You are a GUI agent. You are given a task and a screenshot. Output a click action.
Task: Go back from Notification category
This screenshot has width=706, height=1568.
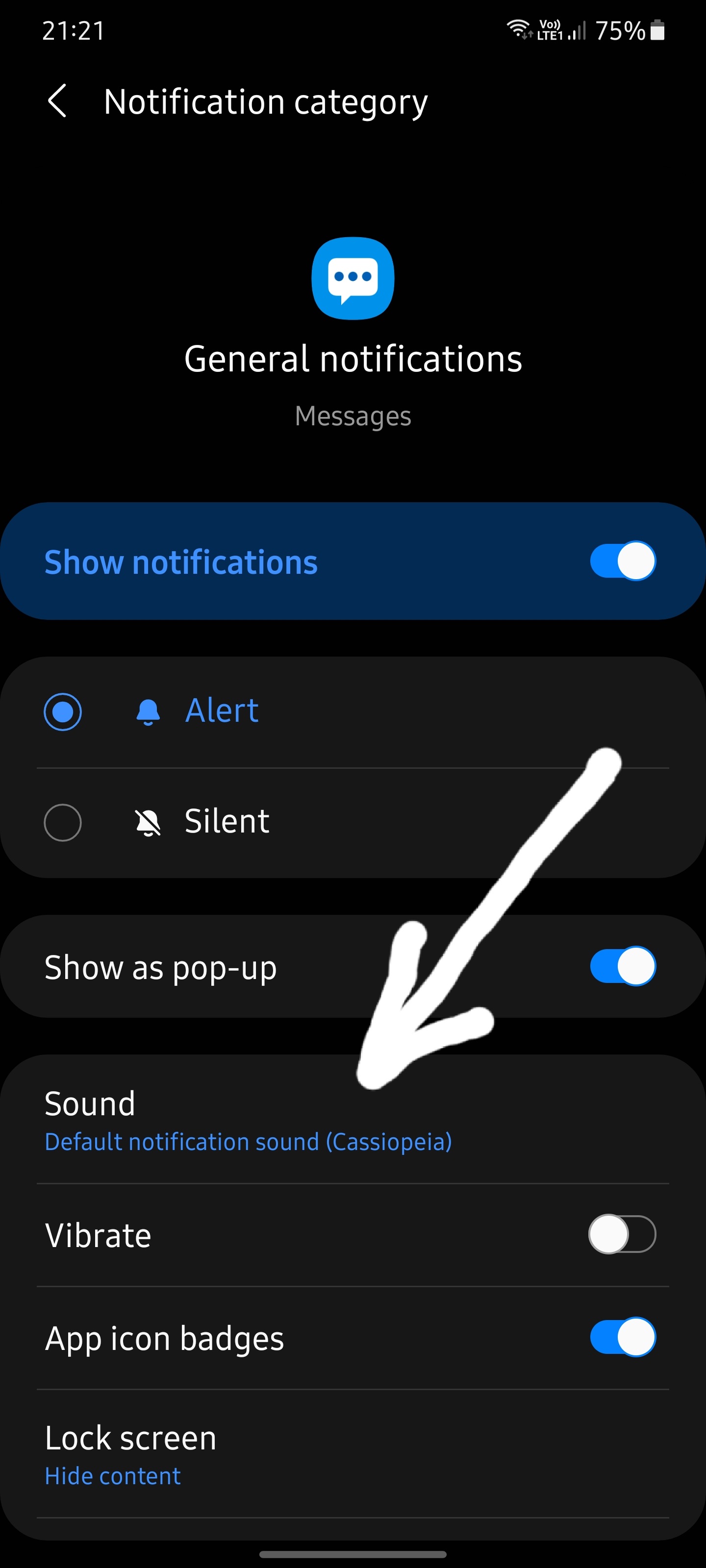57,101
